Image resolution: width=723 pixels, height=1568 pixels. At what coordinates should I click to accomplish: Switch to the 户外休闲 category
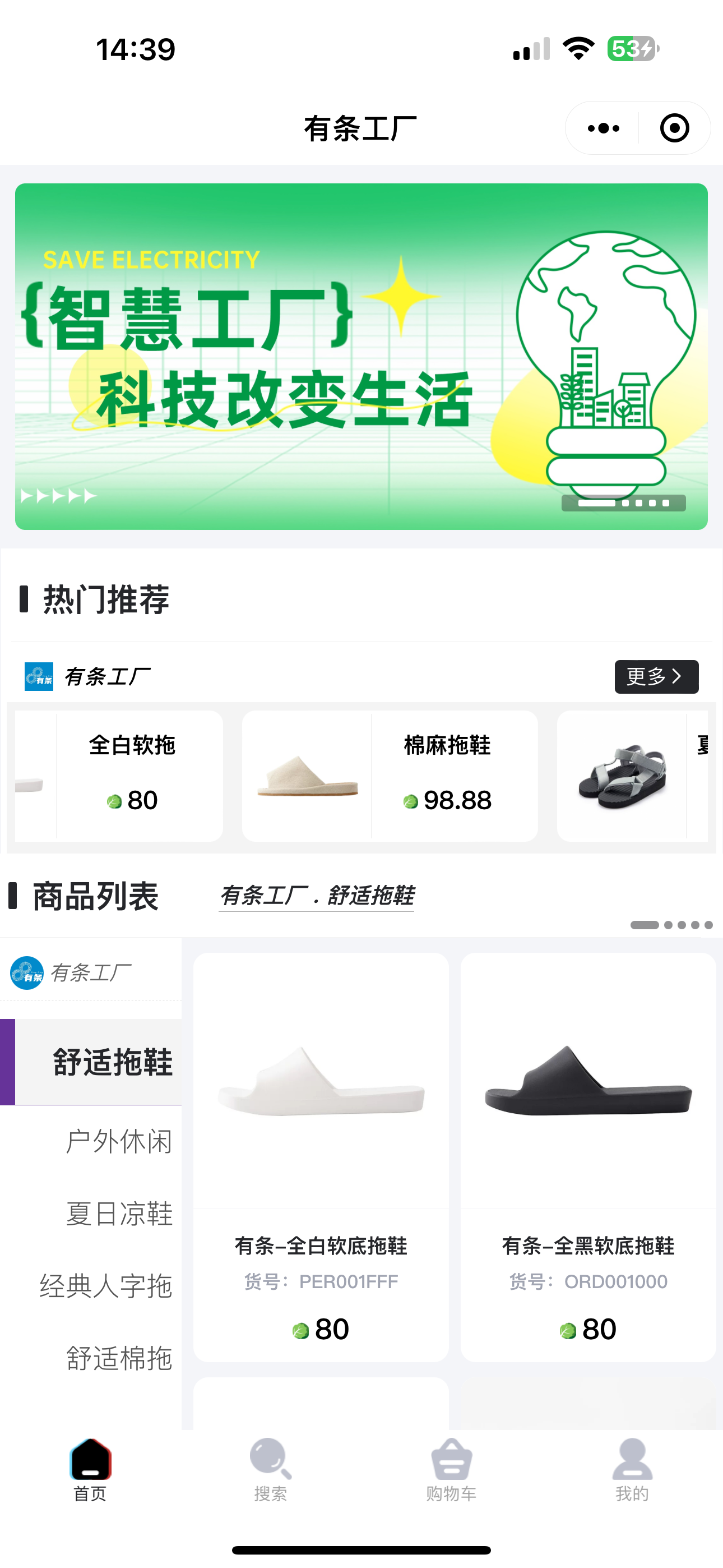coord(119,1141)
